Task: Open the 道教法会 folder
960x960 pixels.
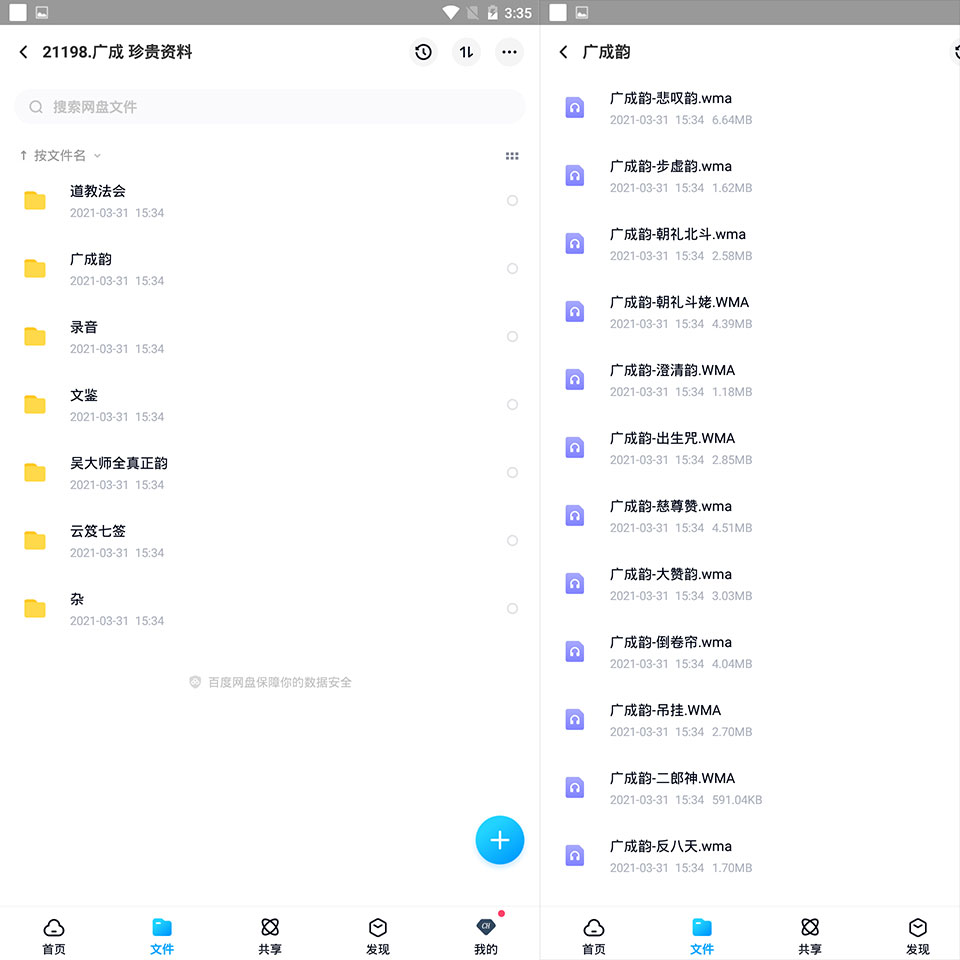Action: (269, 201)
